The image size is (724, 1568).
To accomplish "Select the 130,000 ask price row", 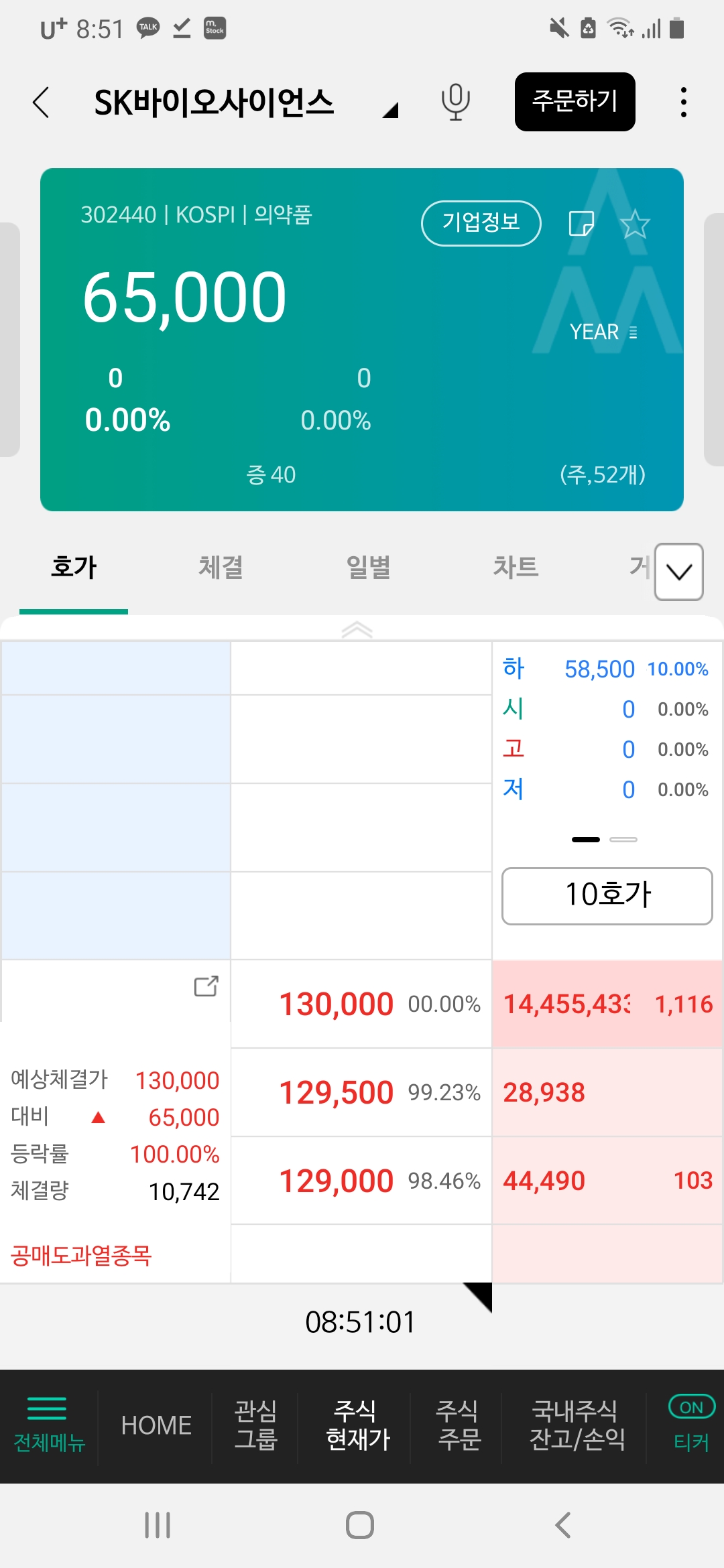I will 361,1004.
